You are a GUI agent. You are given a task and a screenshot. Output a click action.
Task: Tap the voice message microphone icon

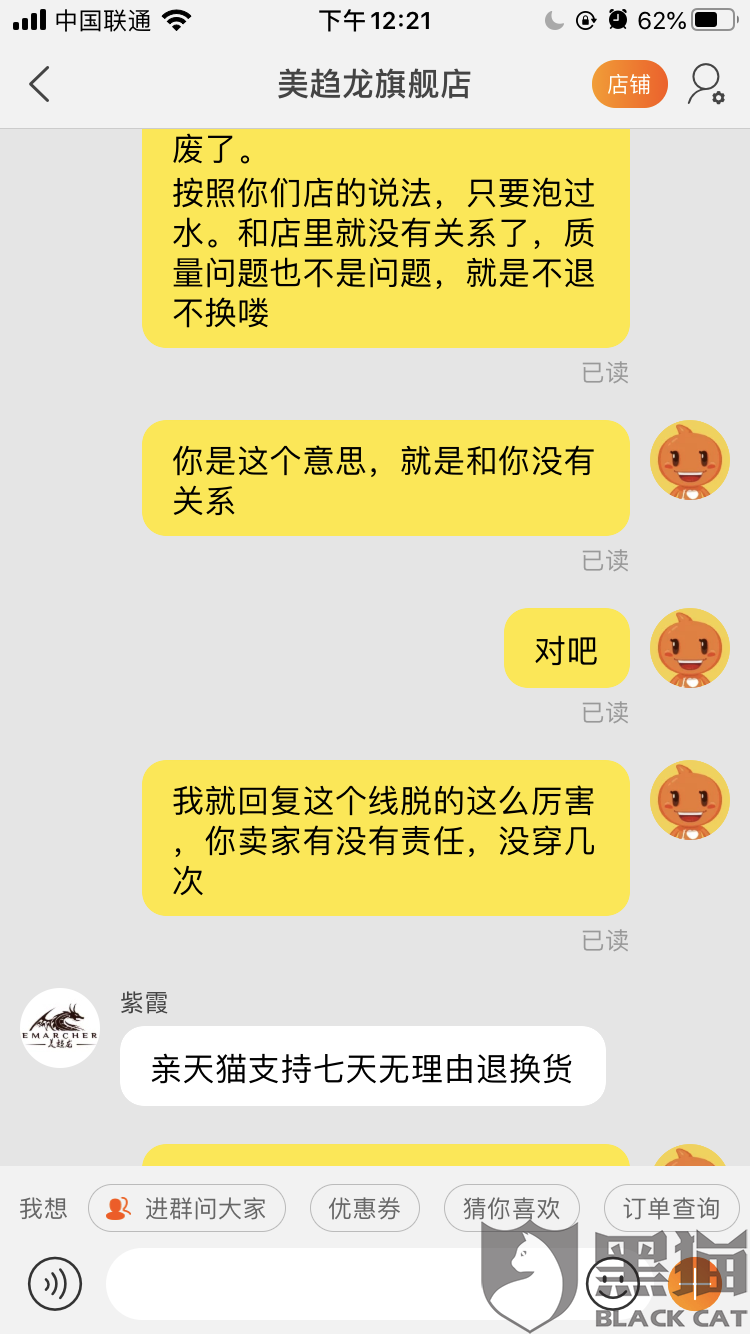click(57, 1284)
